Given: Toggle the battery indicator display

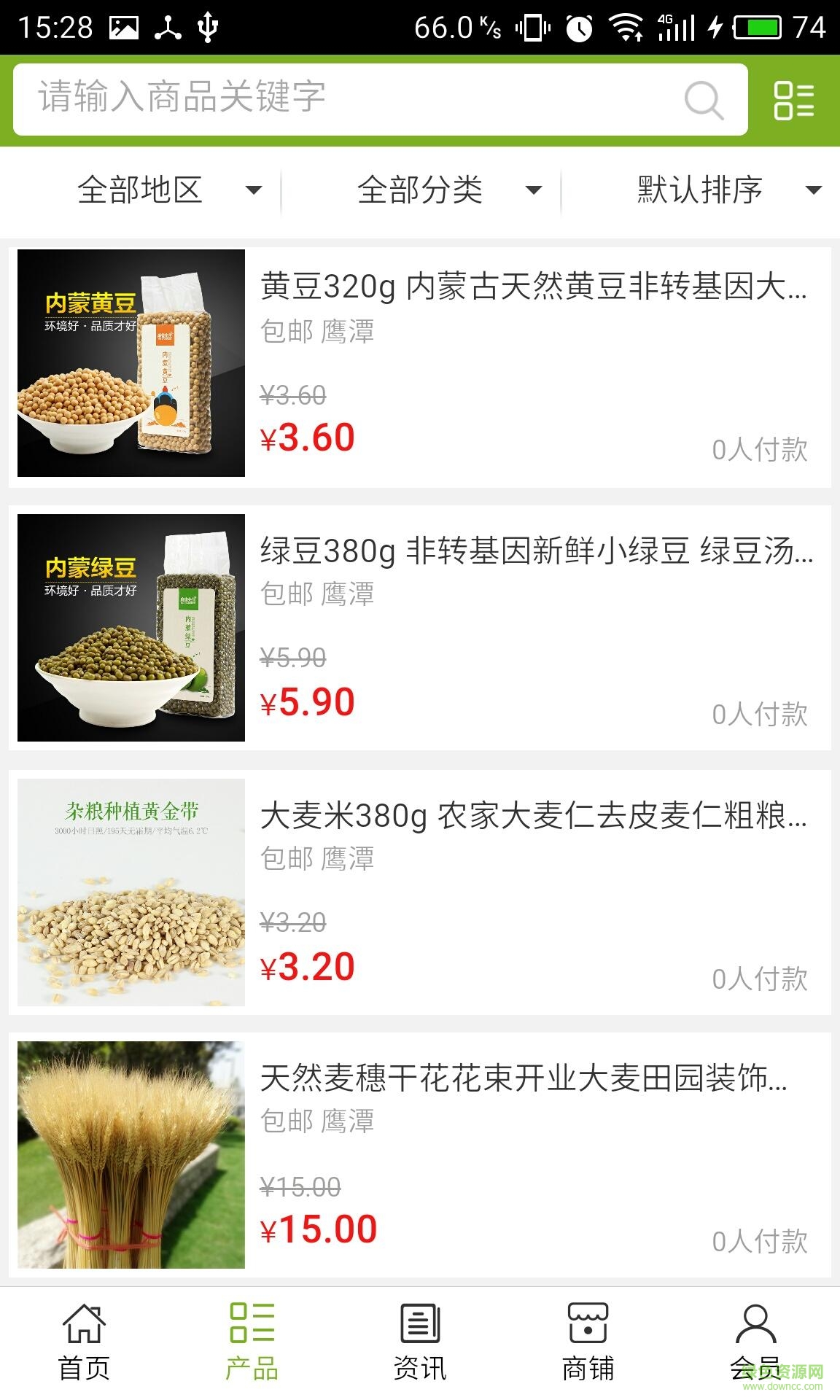Looking at the screenshot, I should point(756,26).
